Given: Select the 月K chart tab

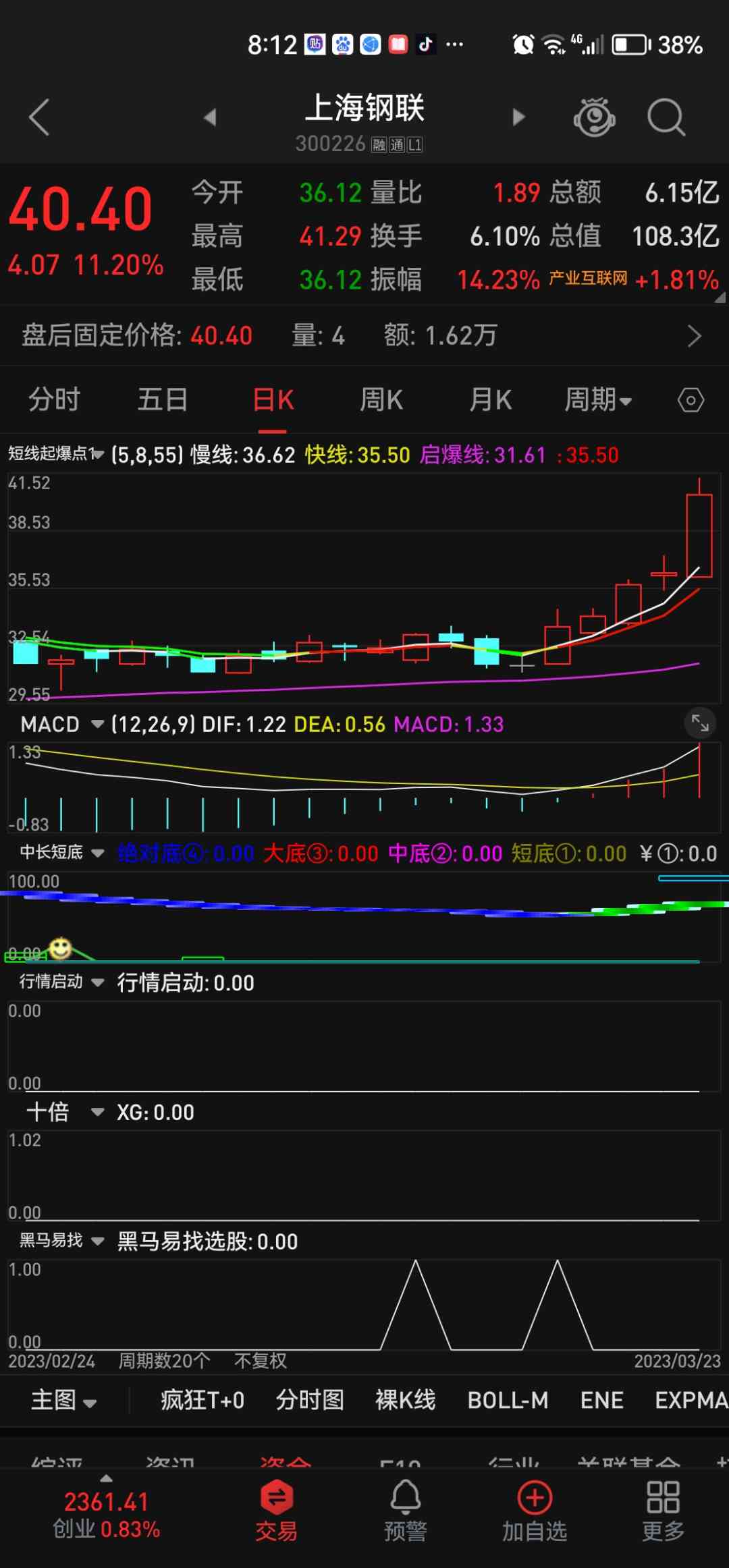Looking at the screenshot, I should [491, 400].
